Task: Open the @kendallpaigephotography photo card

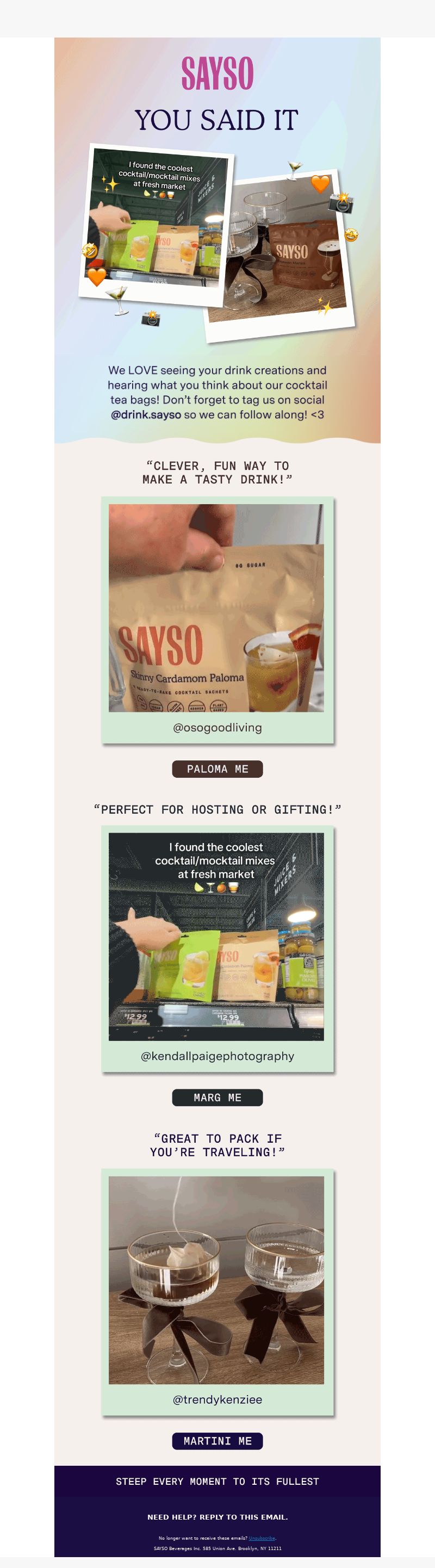Action: [x=216, y=938]
